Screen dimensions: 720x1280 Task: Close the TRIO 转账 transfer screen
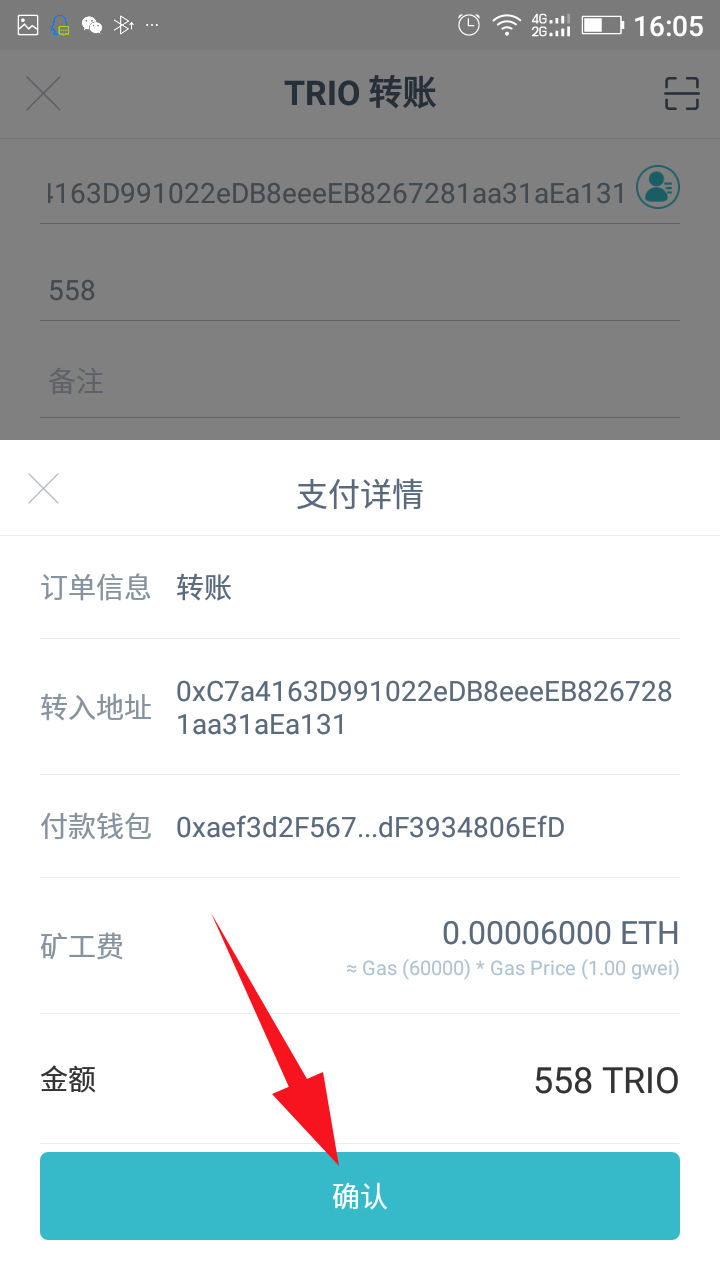click(43, 93)
